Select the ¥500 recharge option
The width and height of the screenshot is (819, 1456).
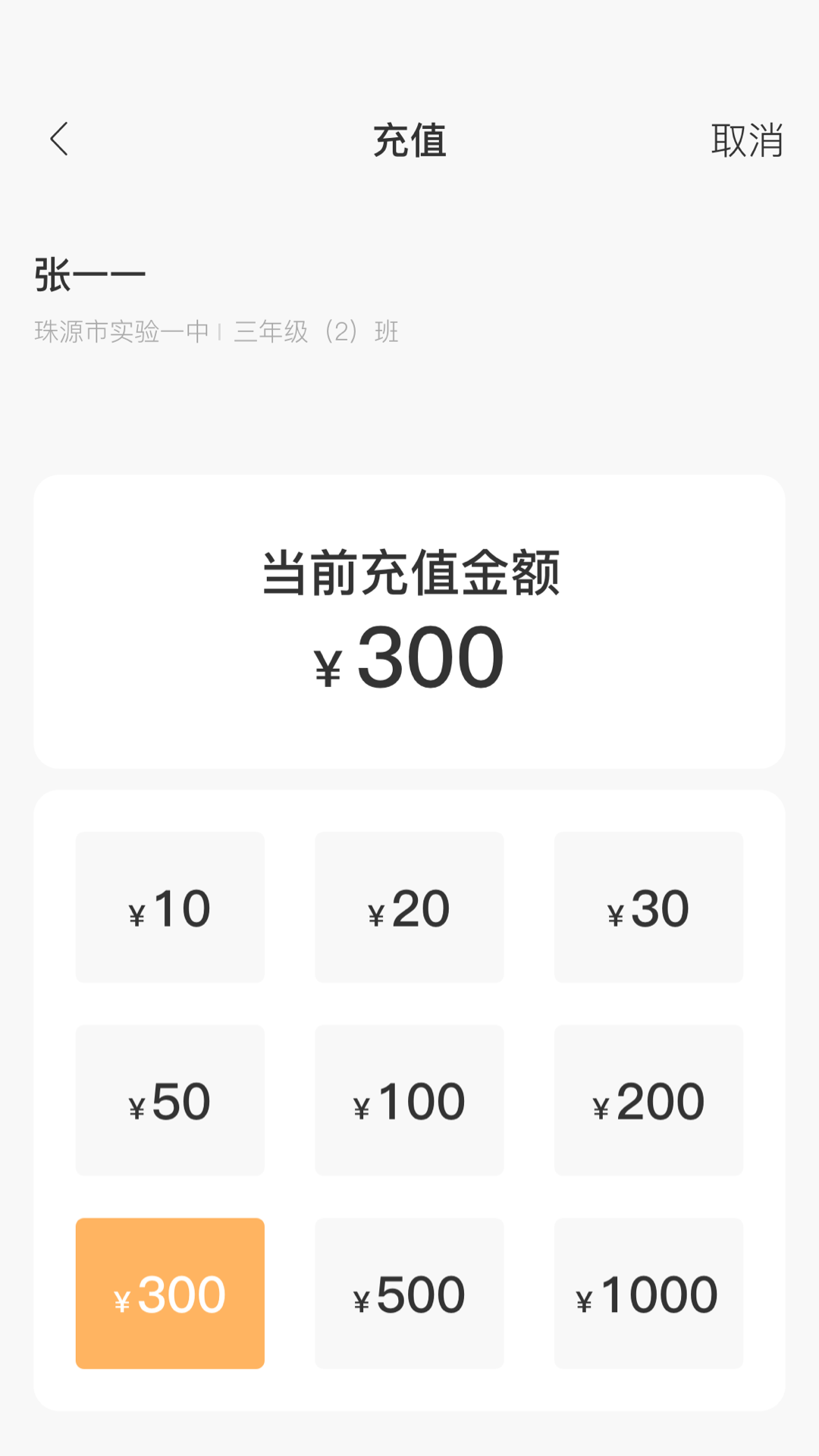tap(409, 1294)
